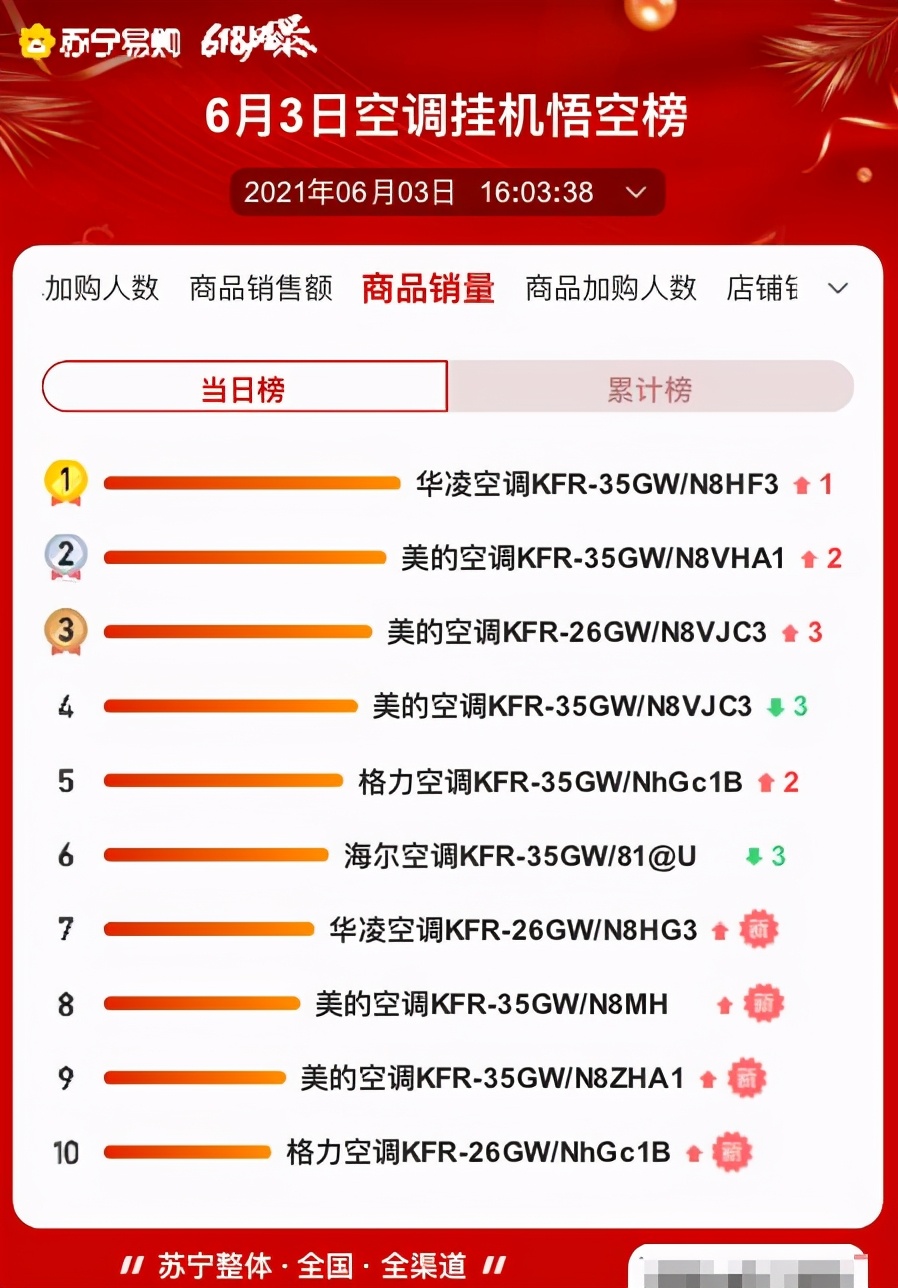Switch to the 商品加购人数 tab
Viewport: 898px width, 1288px height.
(x=611, y=289)
